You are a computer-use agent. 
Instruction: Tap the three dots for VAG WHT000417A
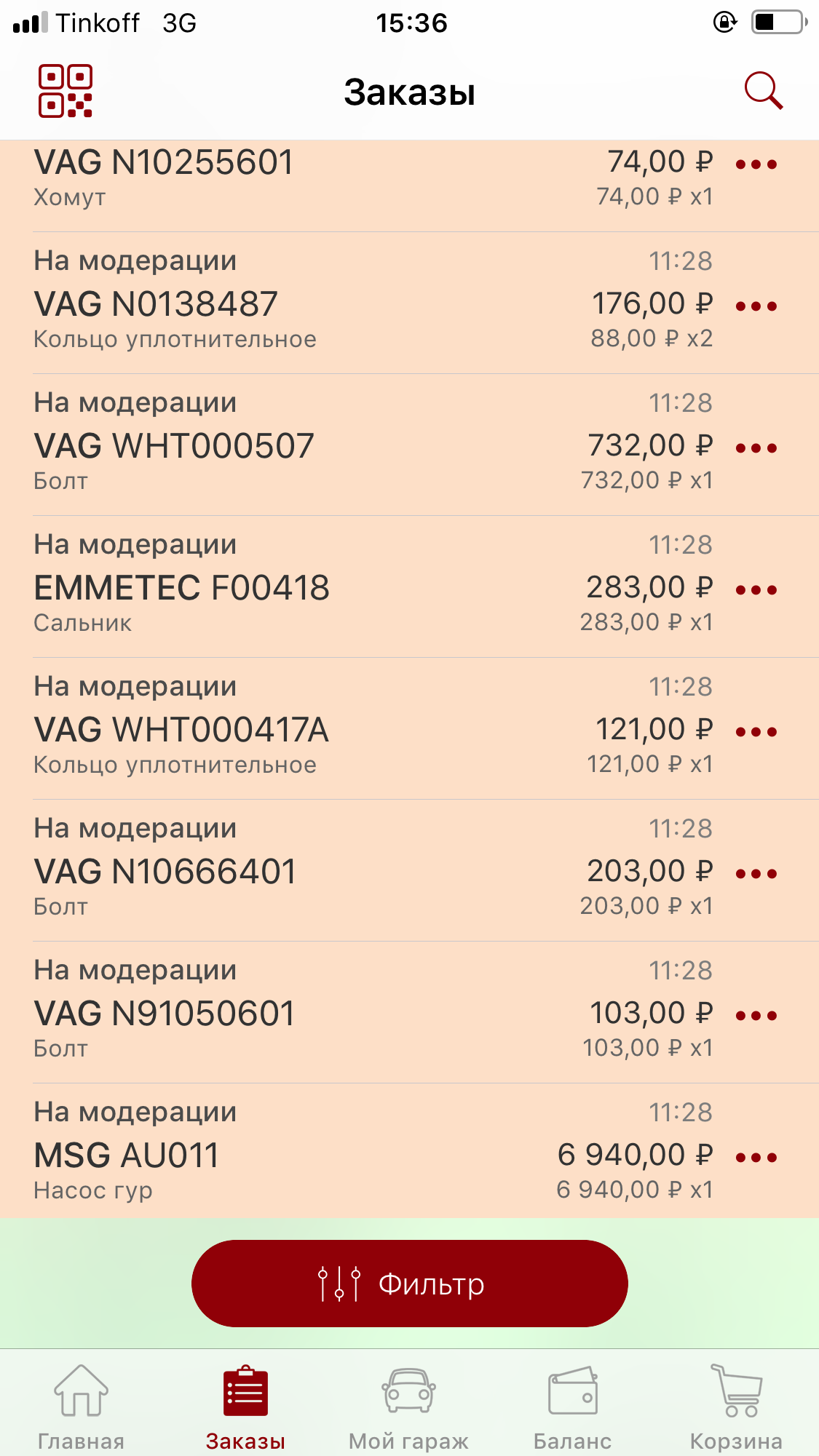click(756, 732)
